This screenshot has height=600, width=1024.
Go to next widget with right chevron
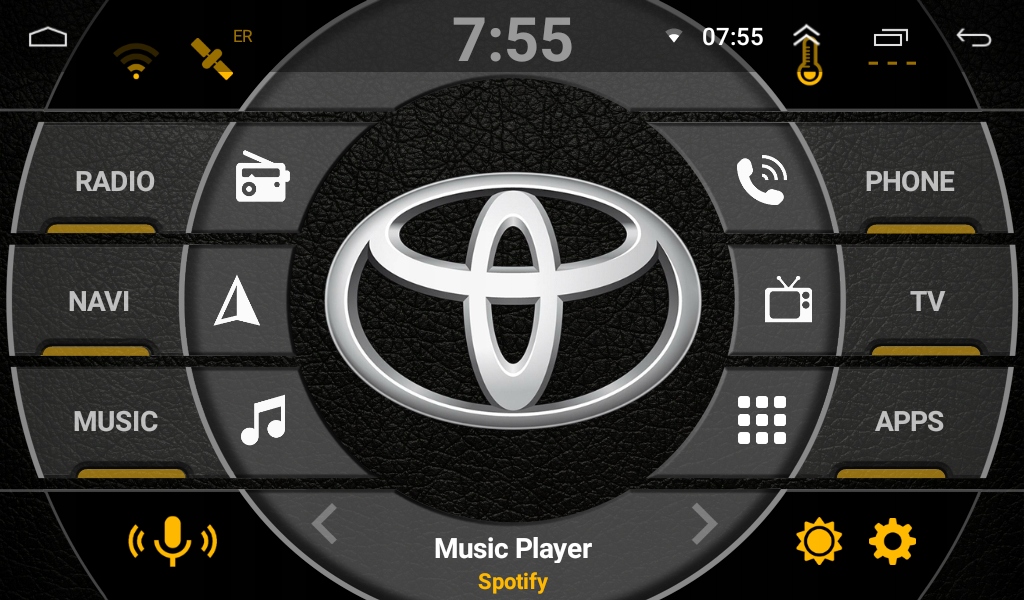pos(704,522)
